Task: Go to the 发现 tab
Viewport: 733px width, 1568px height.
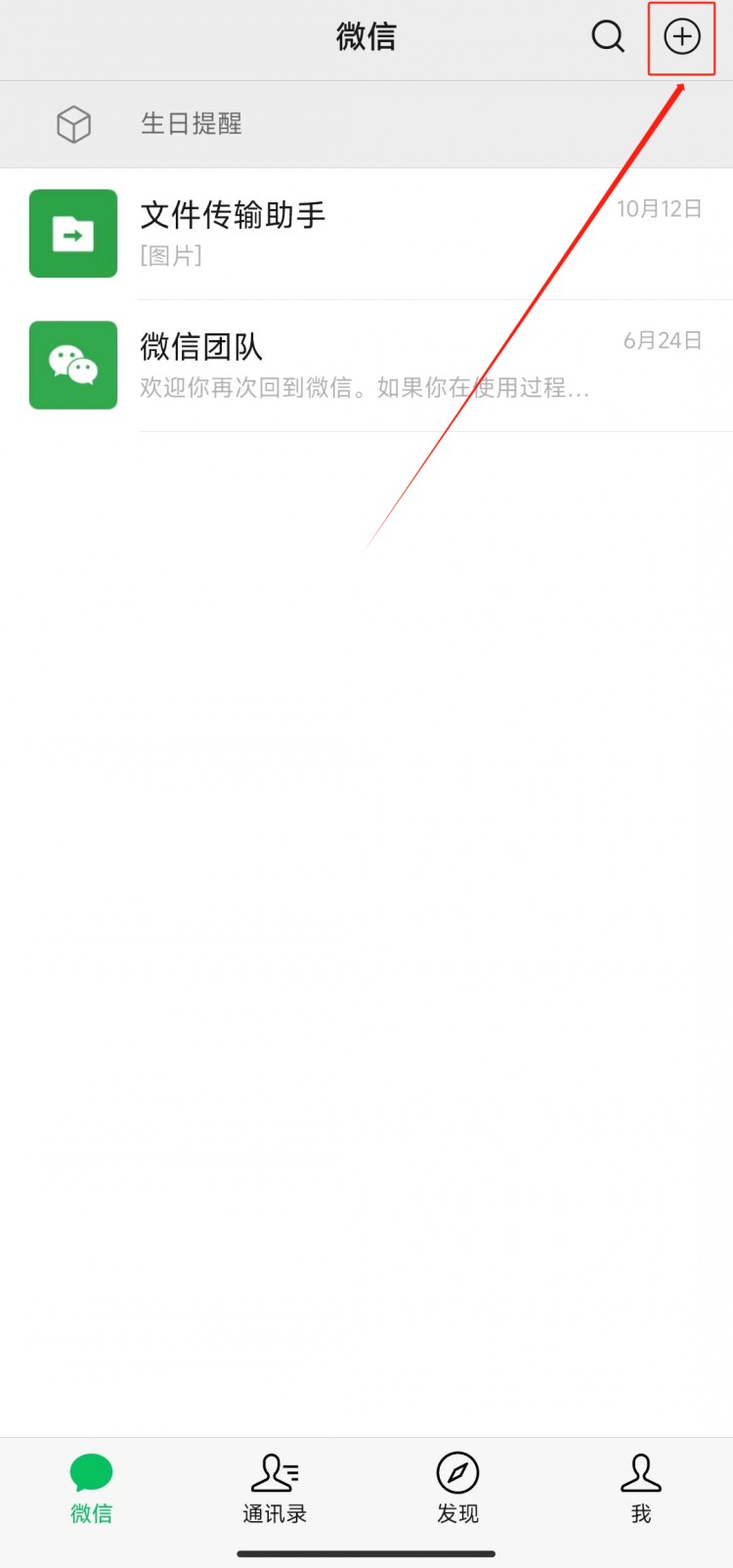Action: 457,1488
